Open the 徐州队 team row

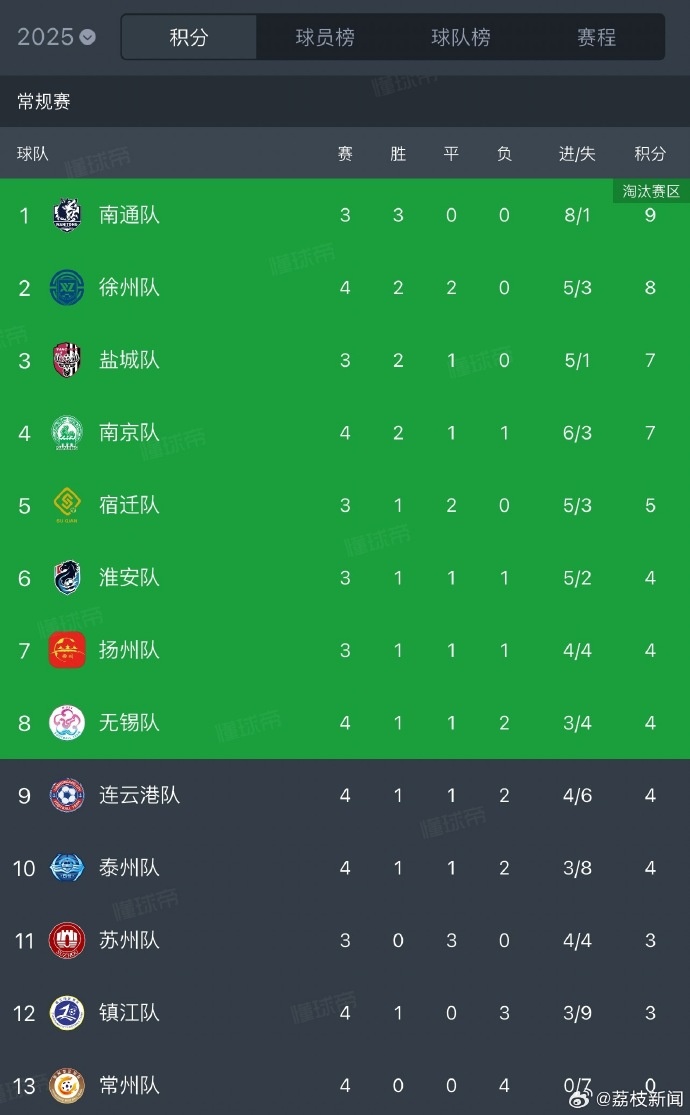click(129, 288)
